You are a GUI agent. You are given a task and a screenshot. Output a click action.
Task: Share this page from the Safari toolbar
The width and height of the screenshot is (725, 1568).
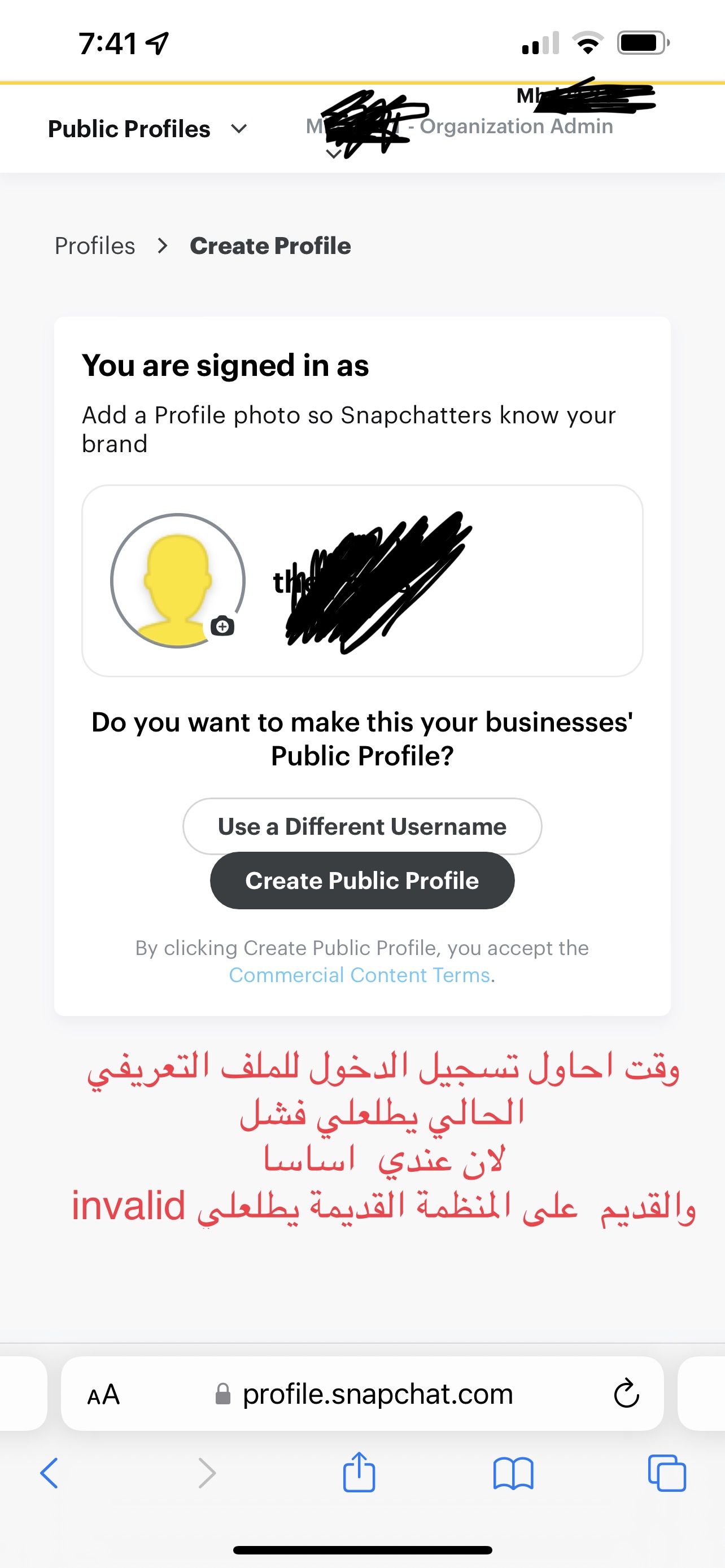[x=359, y=1472]
